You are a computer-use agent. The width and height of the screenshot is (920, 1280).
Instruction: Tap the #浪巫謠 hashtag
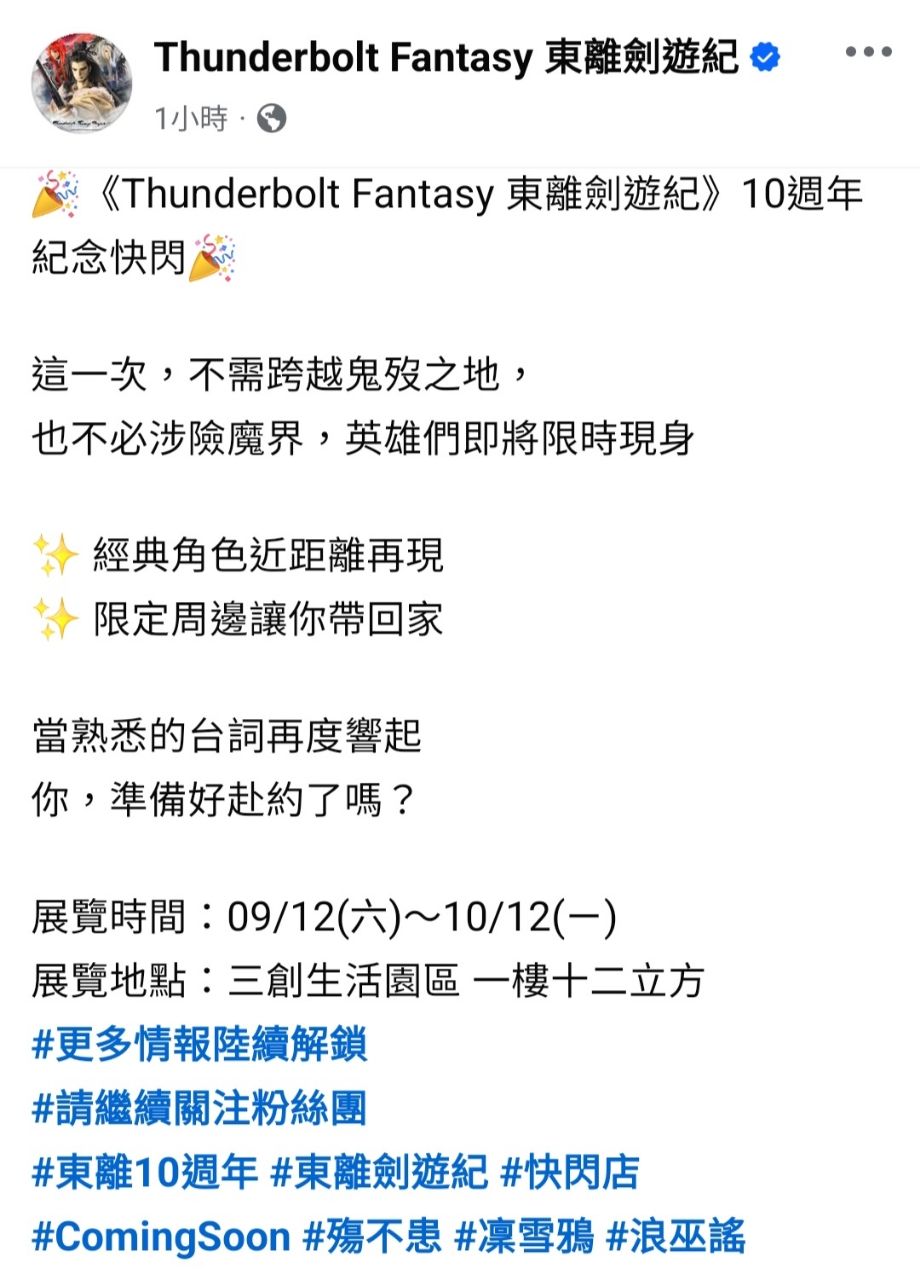coord(677,1237)
